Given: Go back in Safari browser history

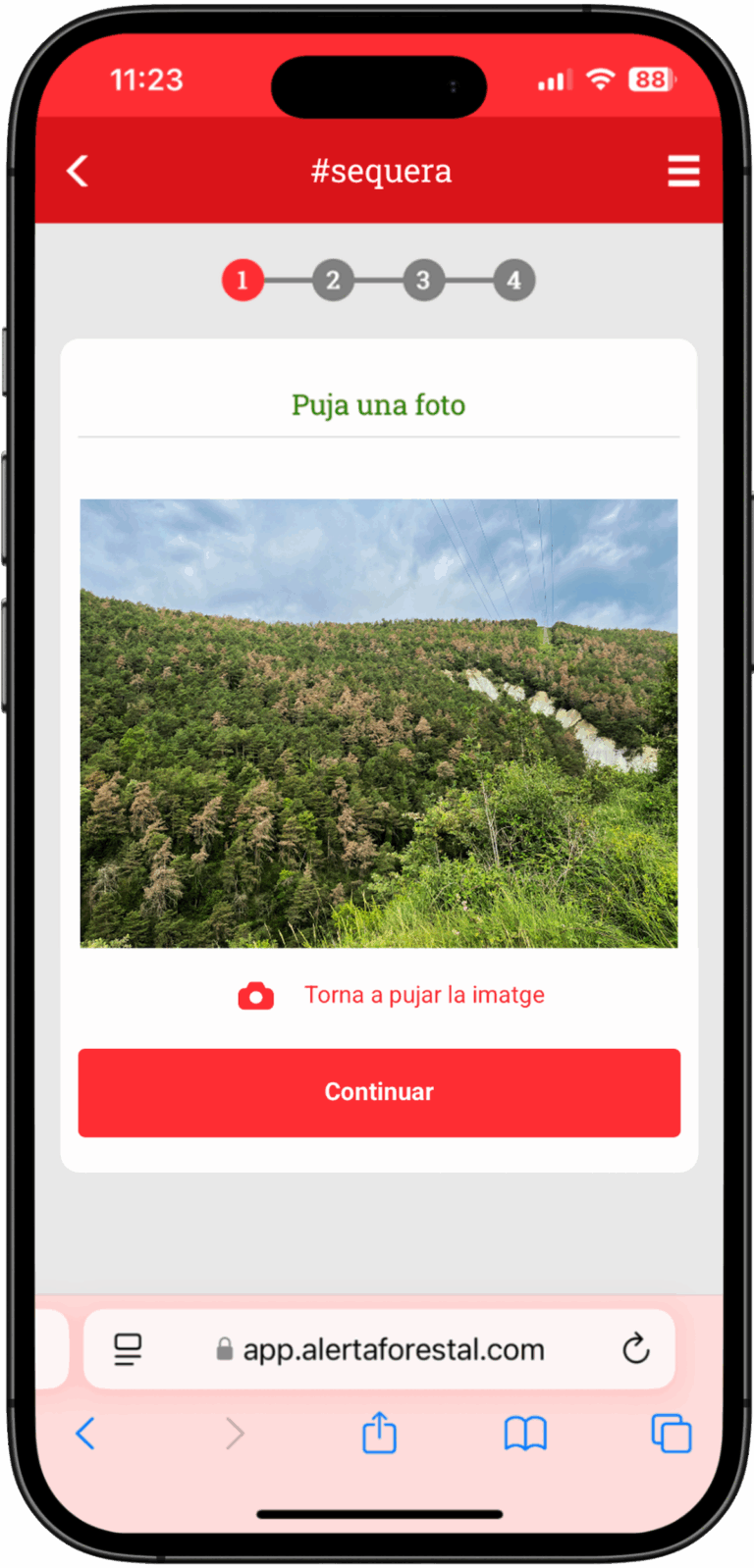Looking at the screenshot, I should coord(85,1434).
